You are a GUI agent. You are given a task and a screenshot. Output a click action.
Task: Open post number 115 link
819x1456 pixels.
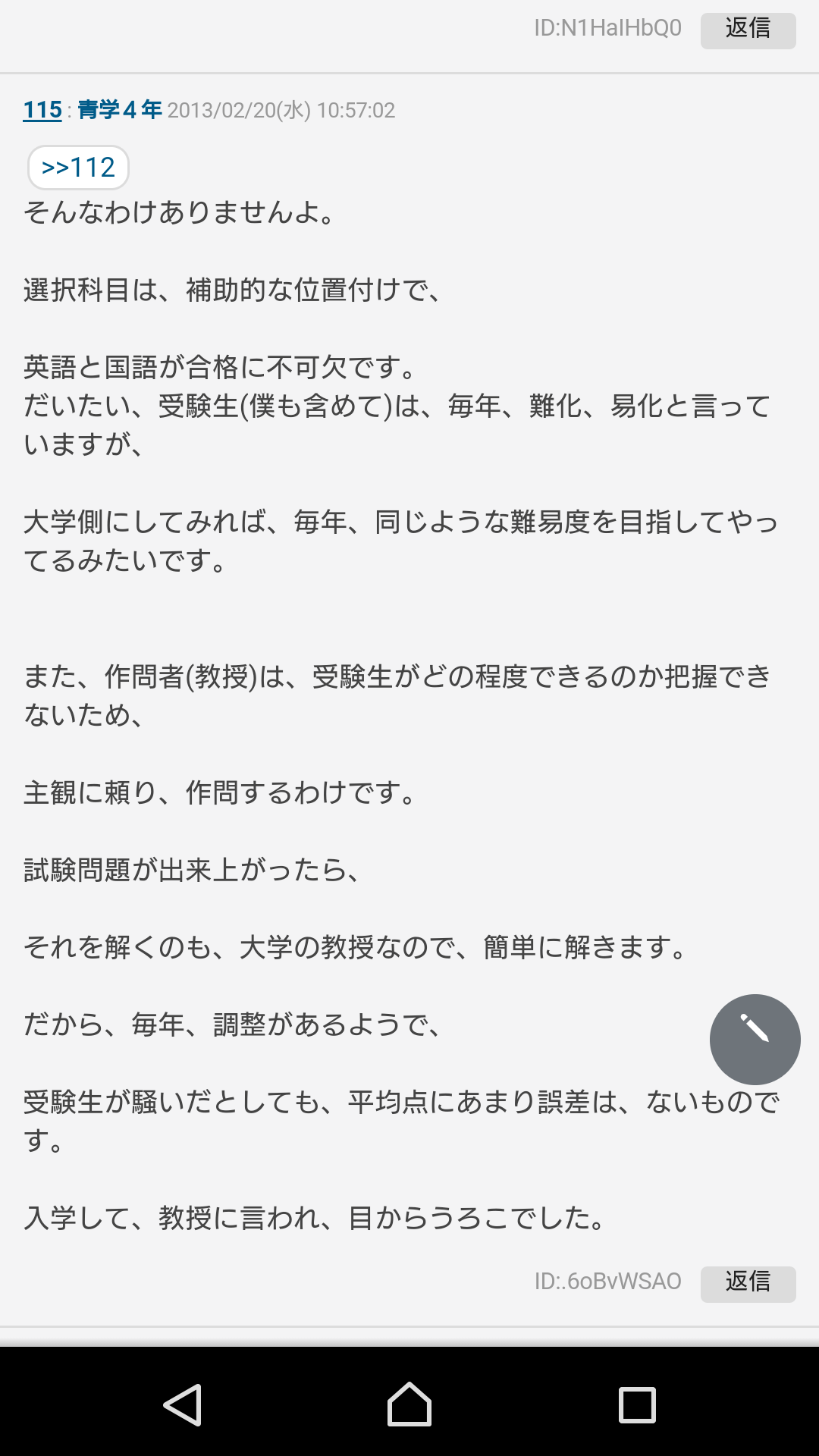point(42,110)
